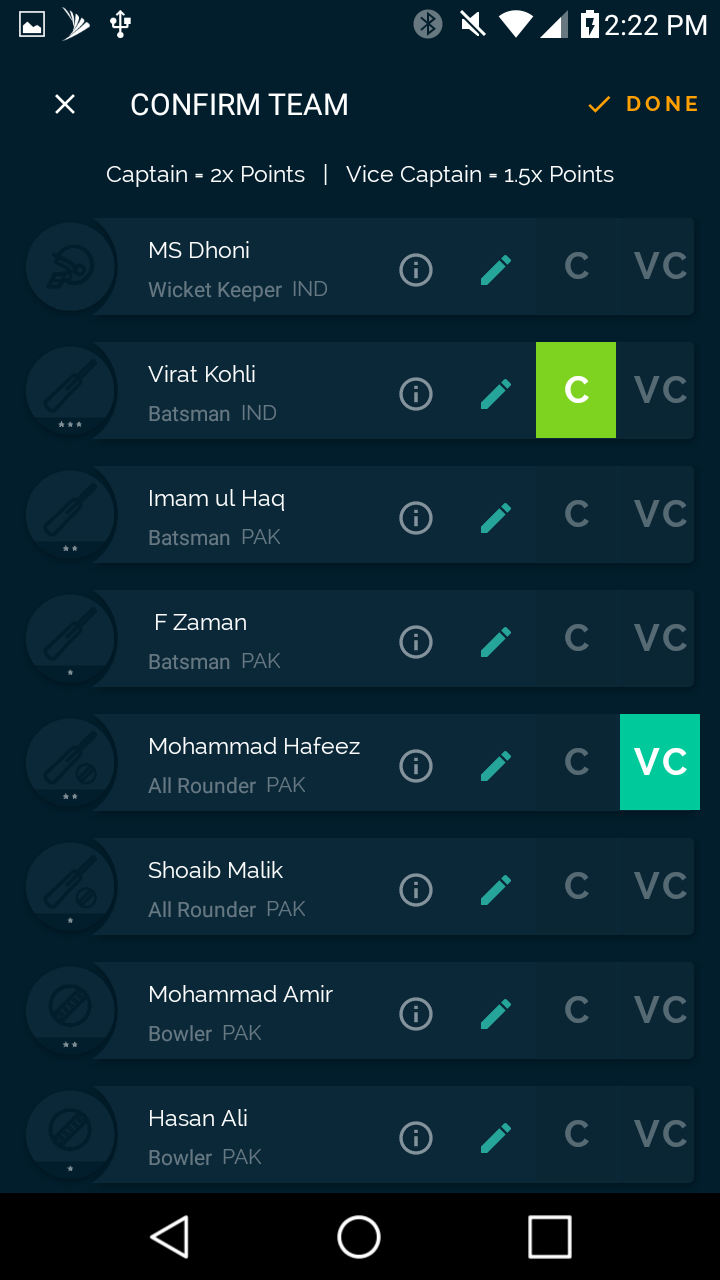Screen dimensions: 720x1280
Task: Open info for MS Dhoni
Action: (x=416, y=269)
